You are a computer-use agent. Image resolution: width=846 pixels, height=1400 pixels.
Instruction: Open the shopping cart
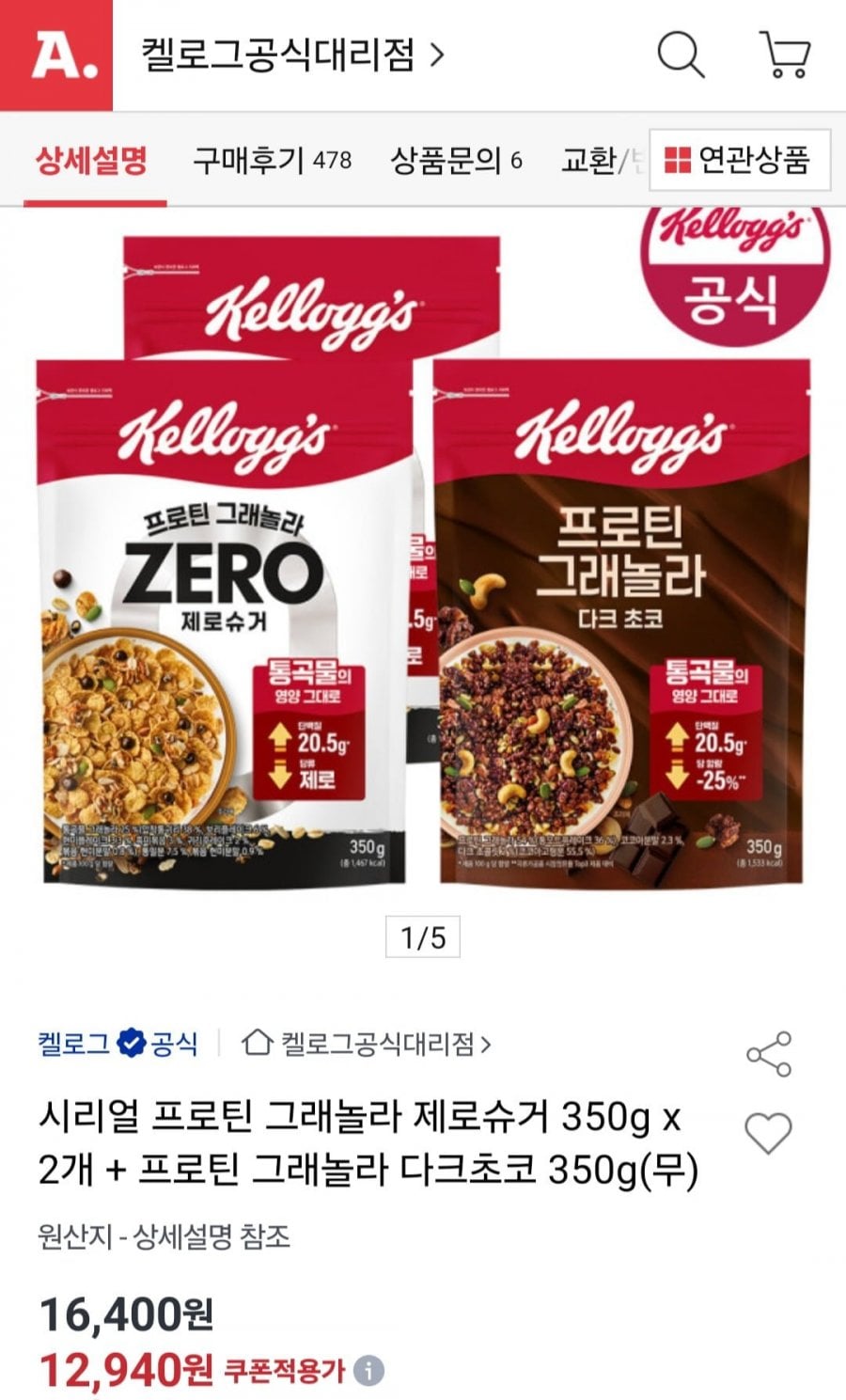[x=784, y=55]
